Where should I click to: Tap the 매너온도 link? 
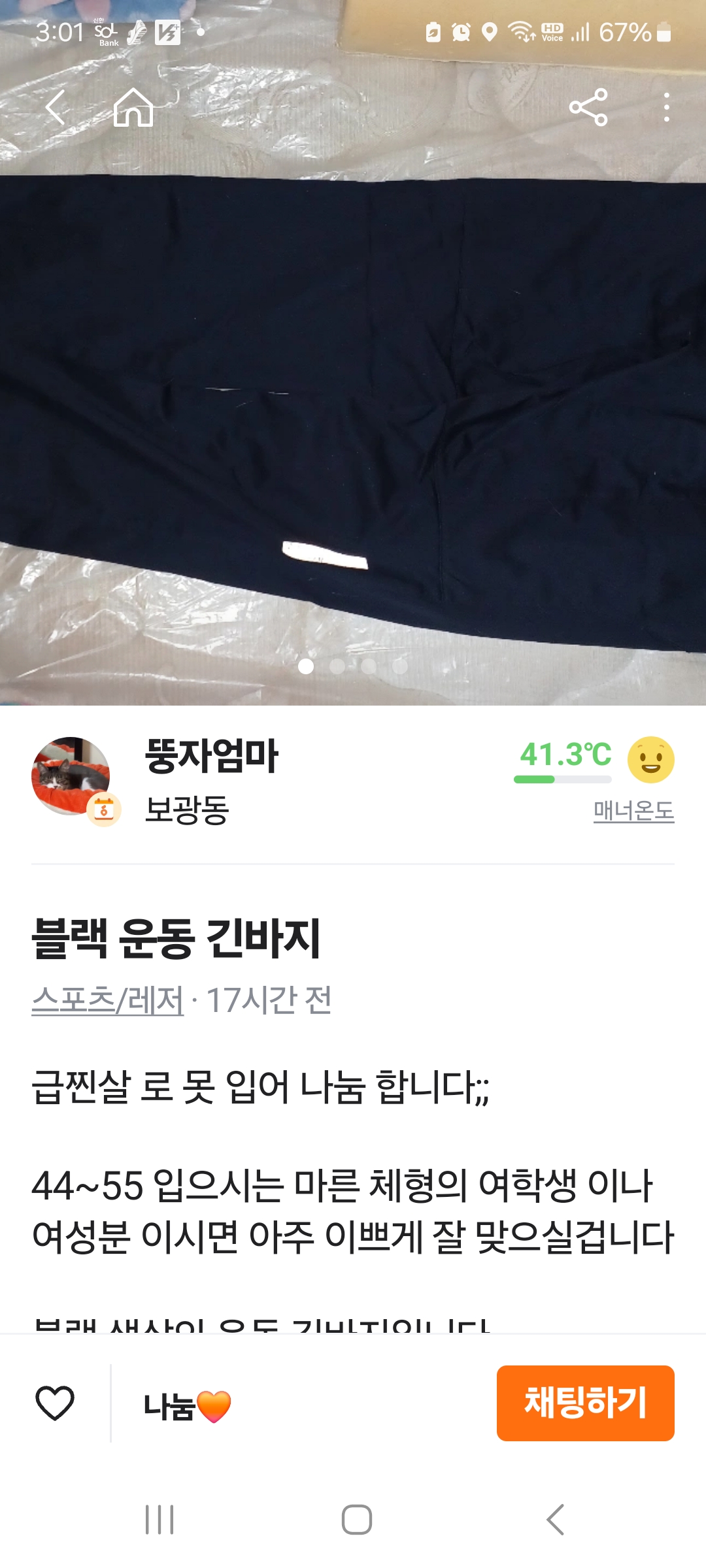[633, 811]
